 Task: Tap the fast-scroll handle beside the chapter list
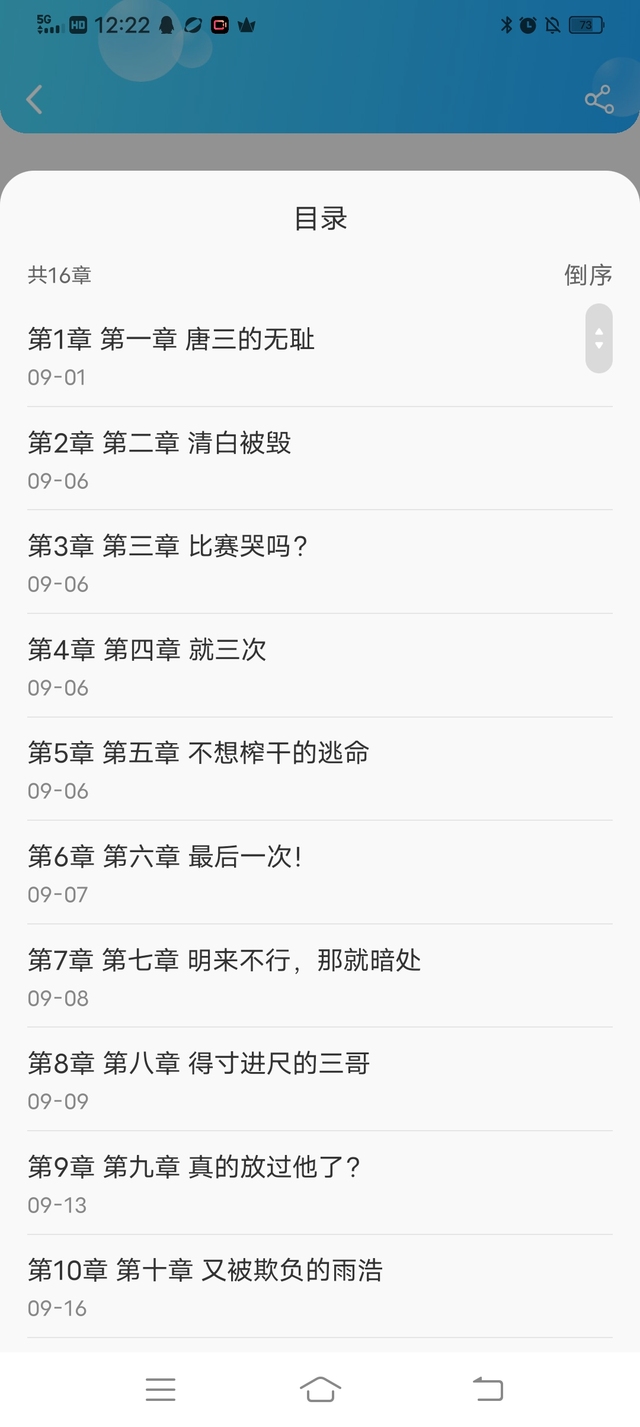599,339
